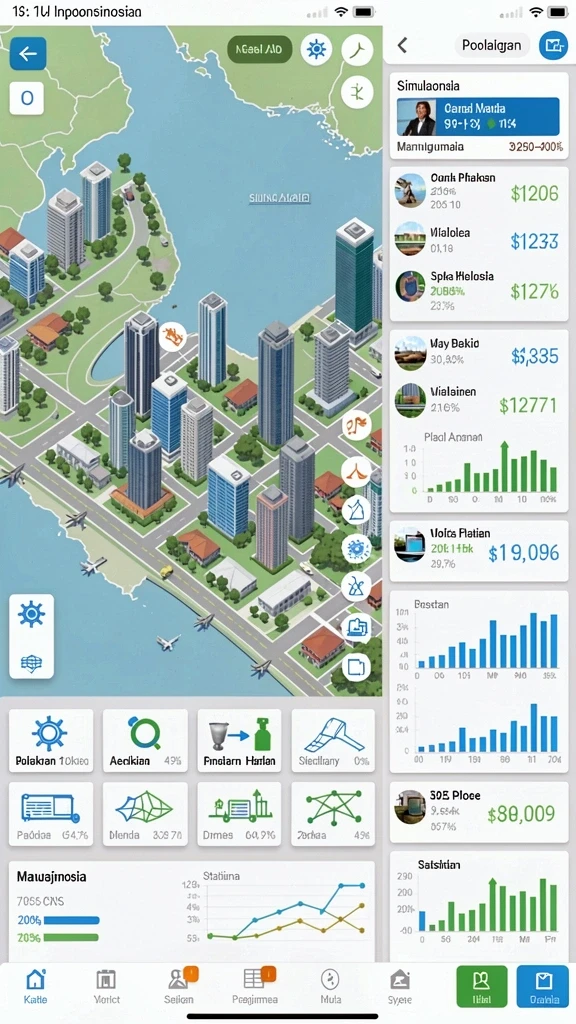The height and width of the screenshot is (1024, 576).
Task: Open the S0B Plooe card with $80,009
Action: (478, 811)
